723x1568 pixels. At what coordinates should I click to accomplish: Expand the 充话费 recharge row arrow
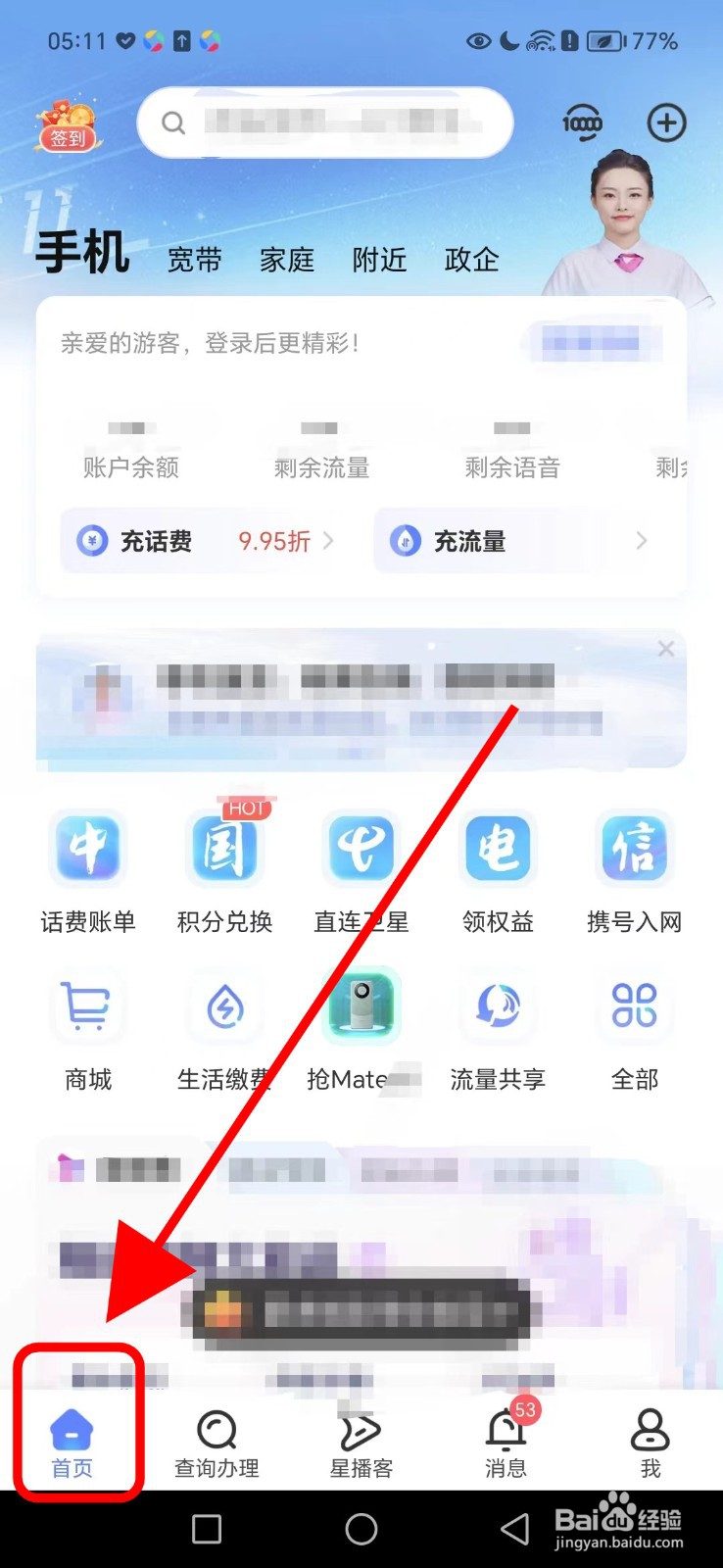pos(330,540)
